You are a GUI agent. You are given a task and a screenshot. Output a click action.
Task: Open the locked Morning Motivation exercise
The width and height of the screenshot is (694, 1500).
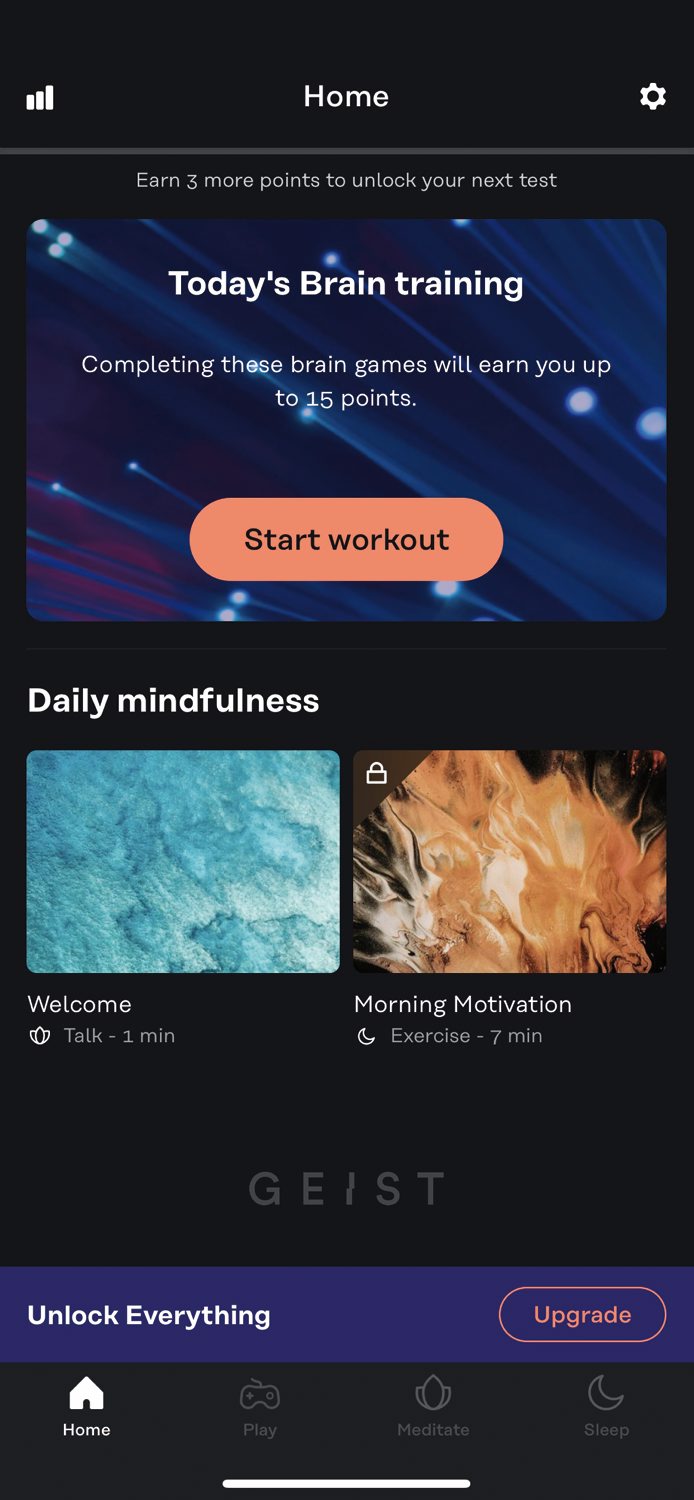pyautogui.click(x=509, y=862)
